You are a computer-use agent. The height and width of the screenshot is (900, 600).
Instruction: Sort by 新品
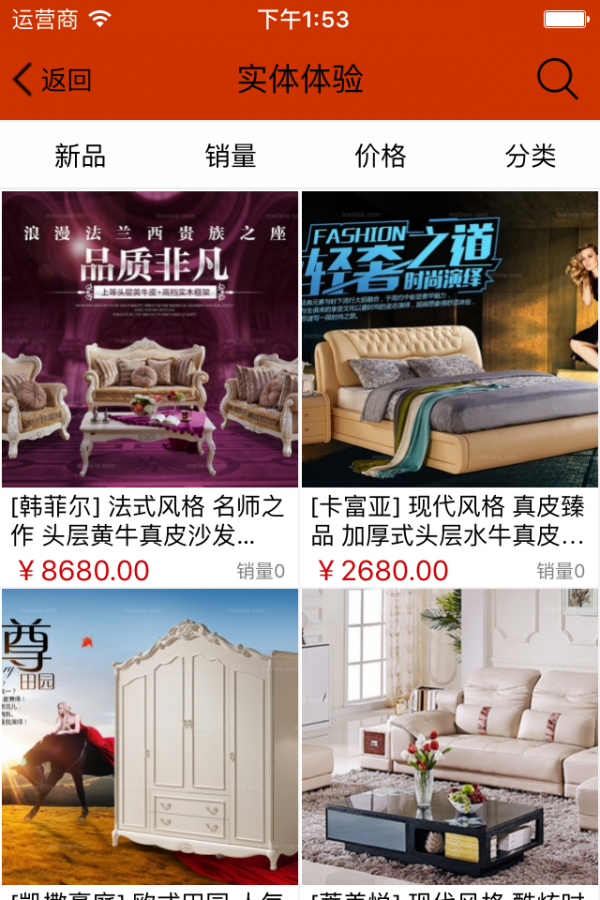tap(80, 156)
